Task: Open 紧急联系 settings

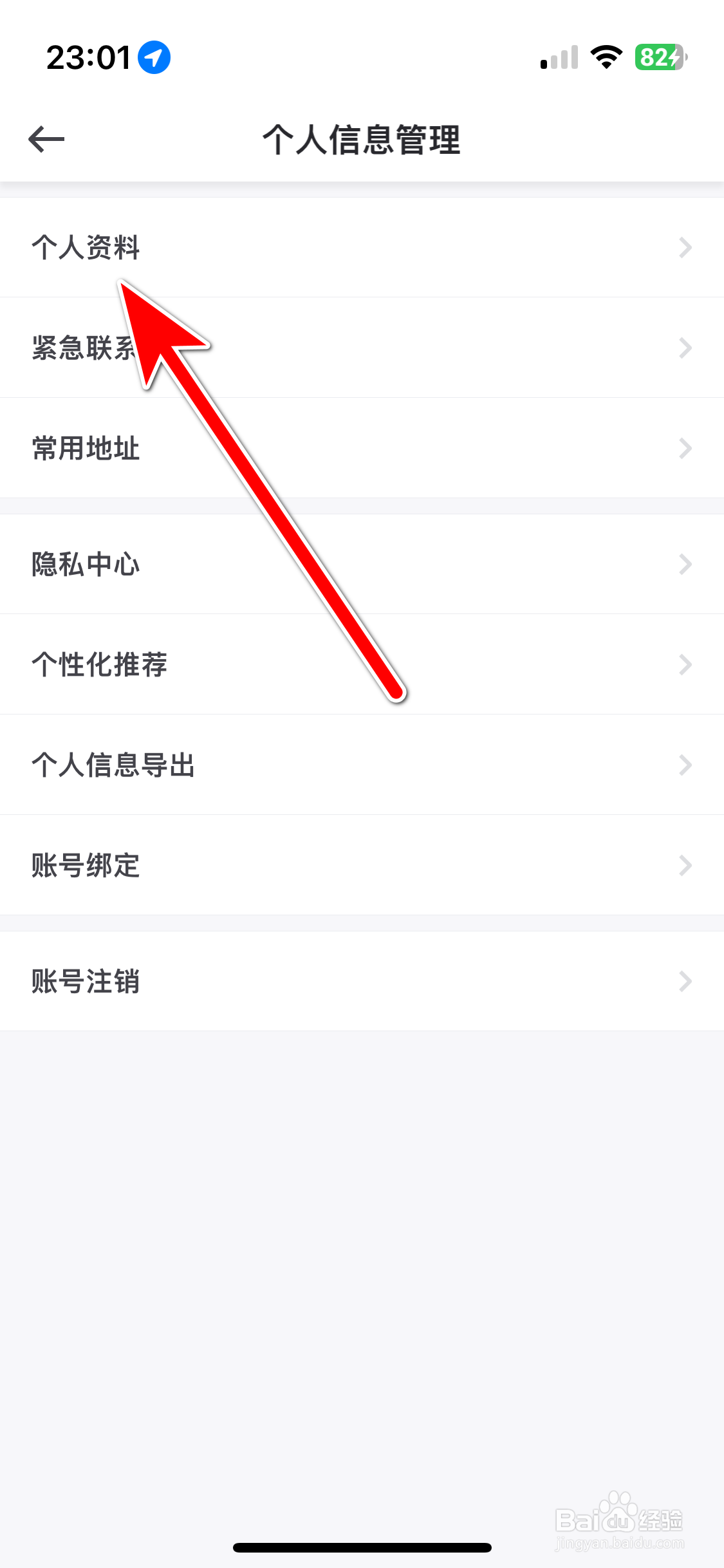Action: coord(84,348)
